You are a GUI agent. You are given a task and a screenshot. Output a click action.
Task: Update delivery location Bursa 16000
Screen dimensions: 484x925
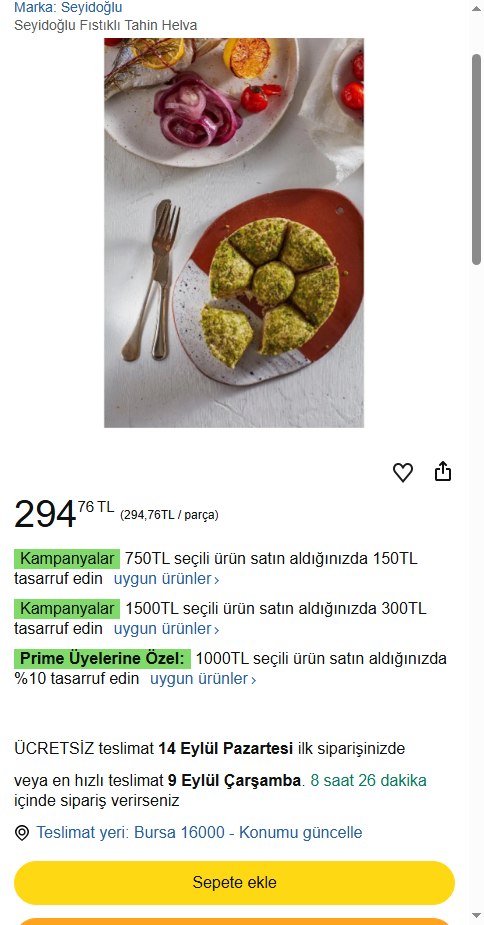click(199, 832)
